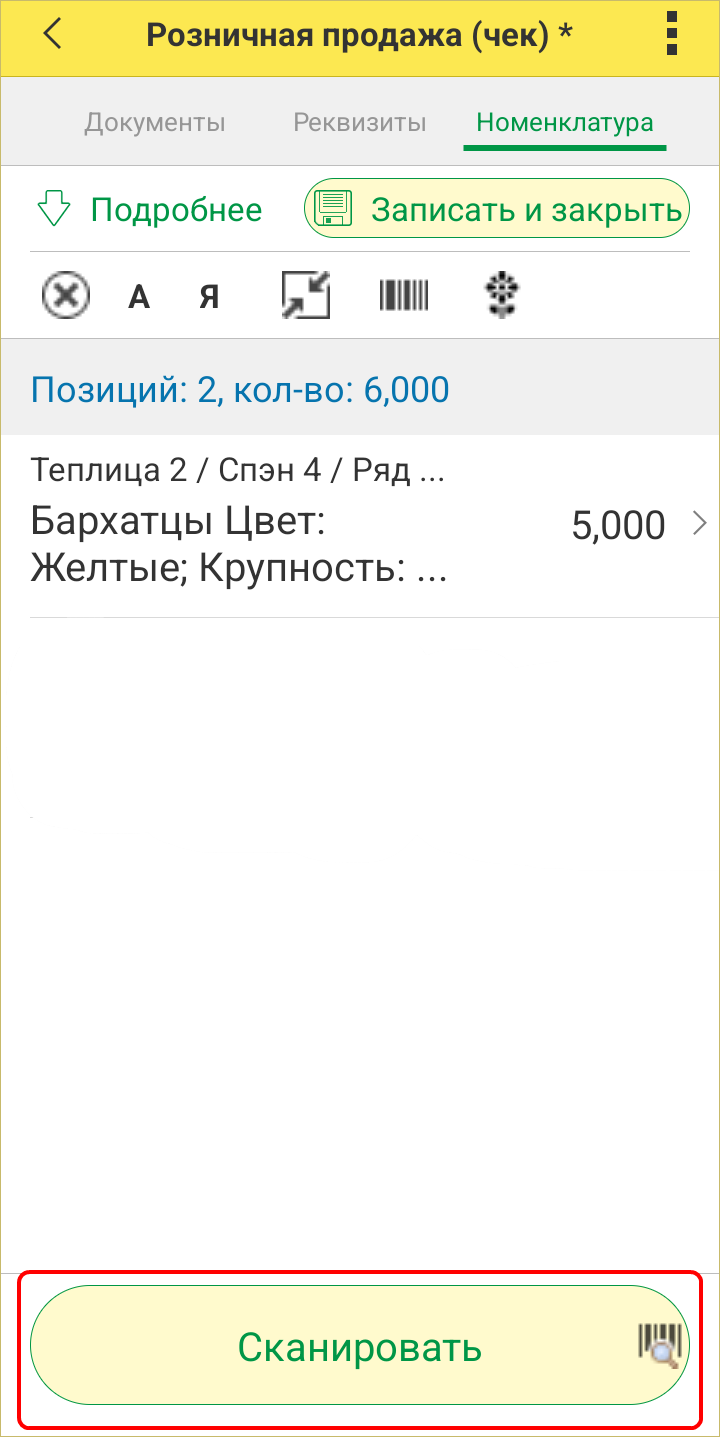
Task: Open the Бархатцы item row
Action: click(x=360, y=525)
